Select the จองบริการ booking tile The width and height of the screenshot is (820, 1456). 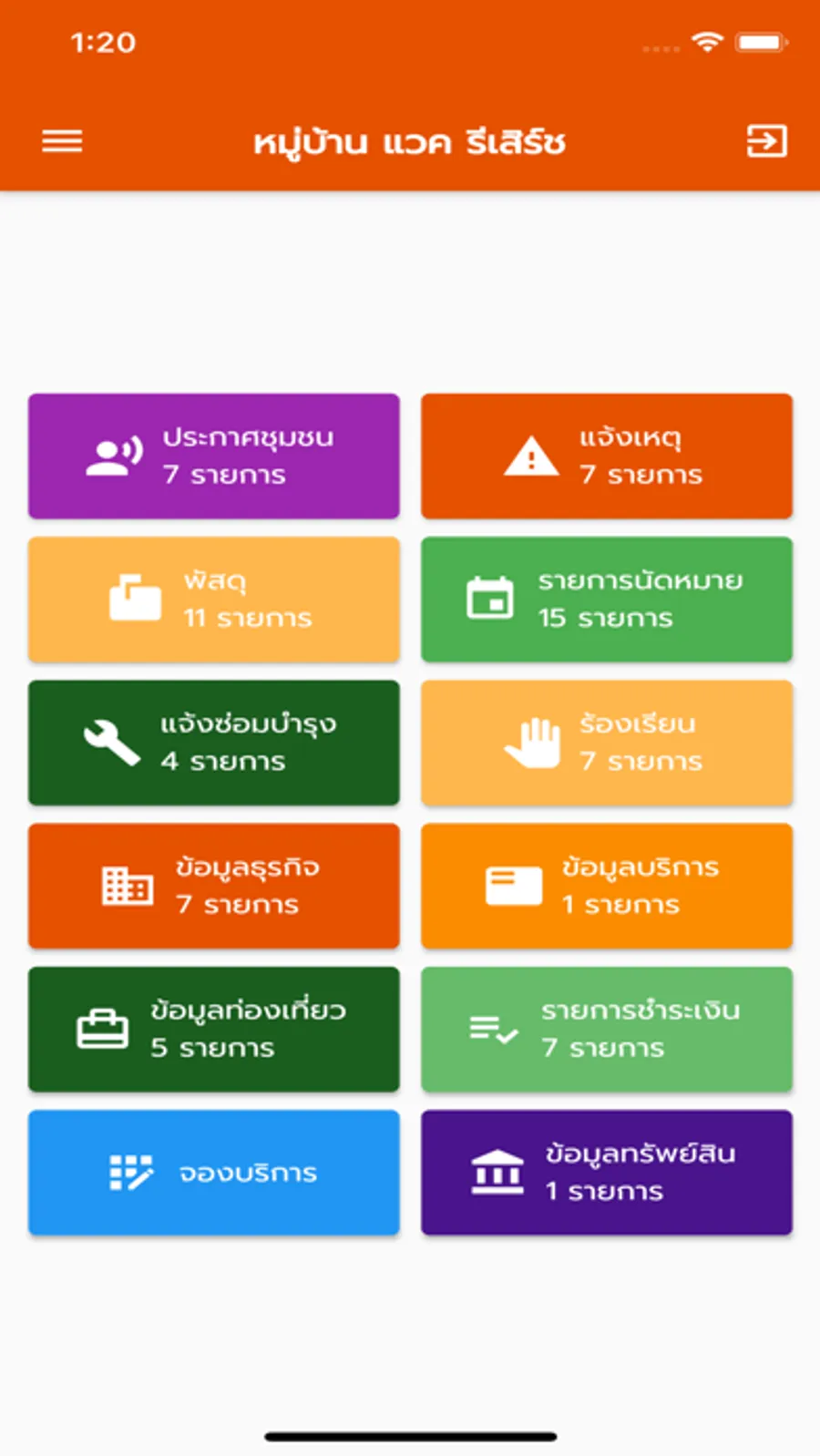click(214, 1172)
